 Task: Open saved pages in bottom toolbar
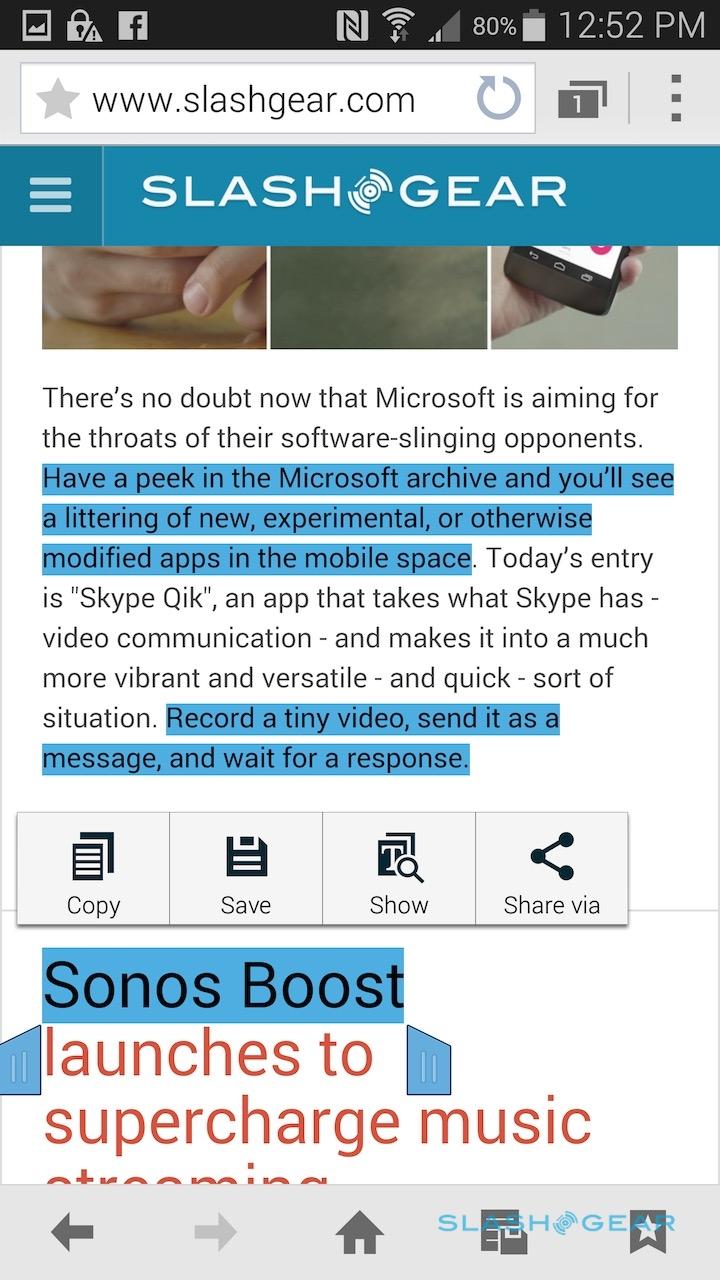pyautogui.click(x=503, y=1234)
